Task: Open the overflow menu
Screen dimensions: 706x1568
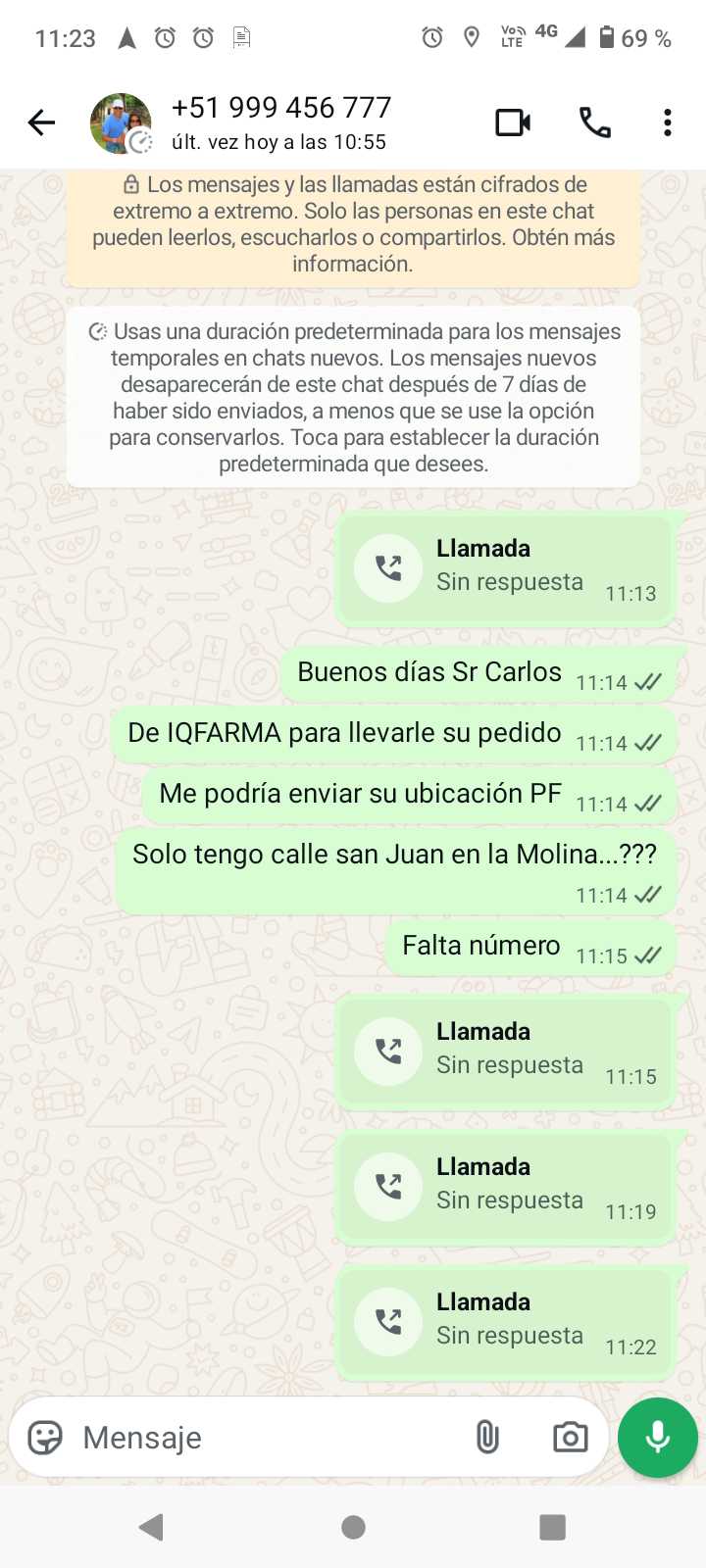Action: [668, 122]
